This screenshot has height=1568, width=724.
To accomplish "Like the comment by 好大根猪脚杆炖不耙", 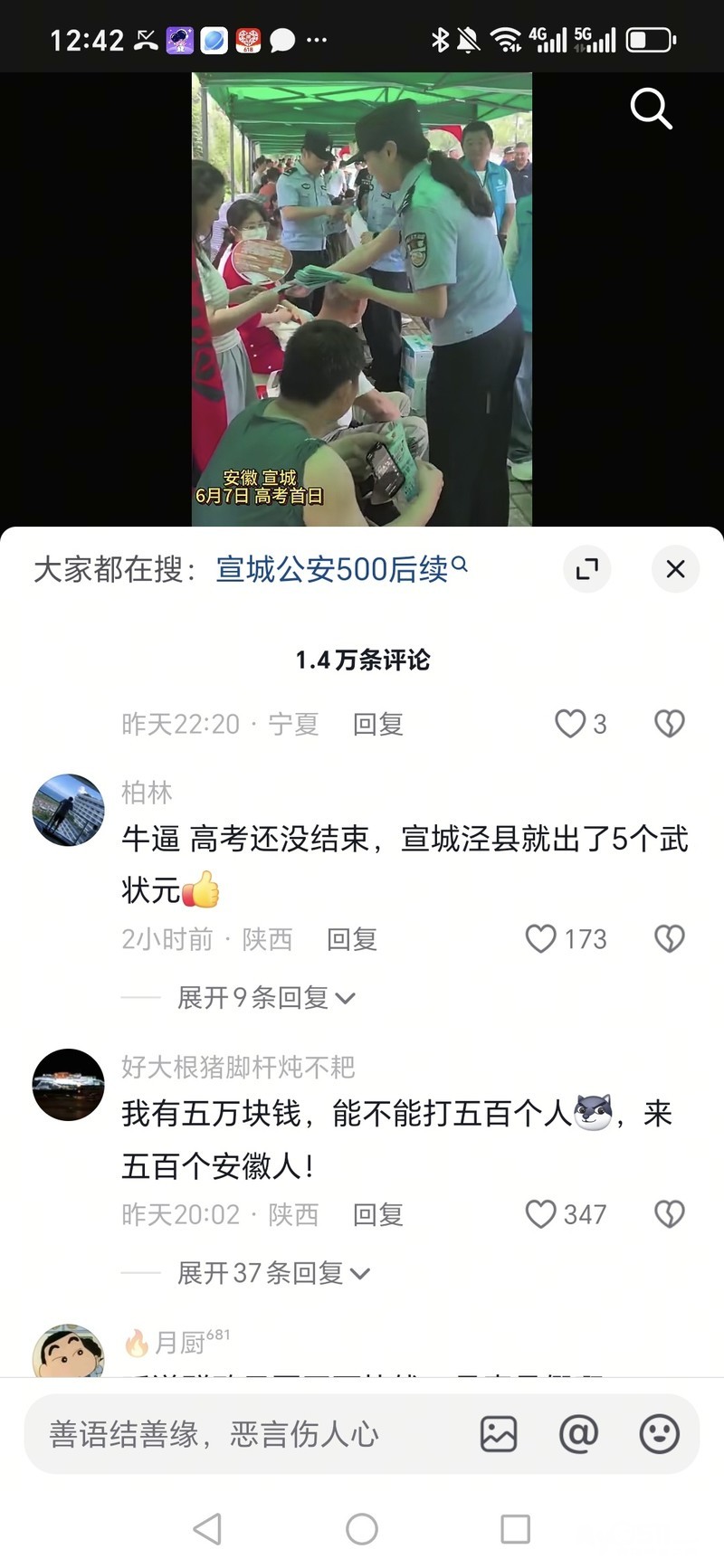I will point(567,1214).
